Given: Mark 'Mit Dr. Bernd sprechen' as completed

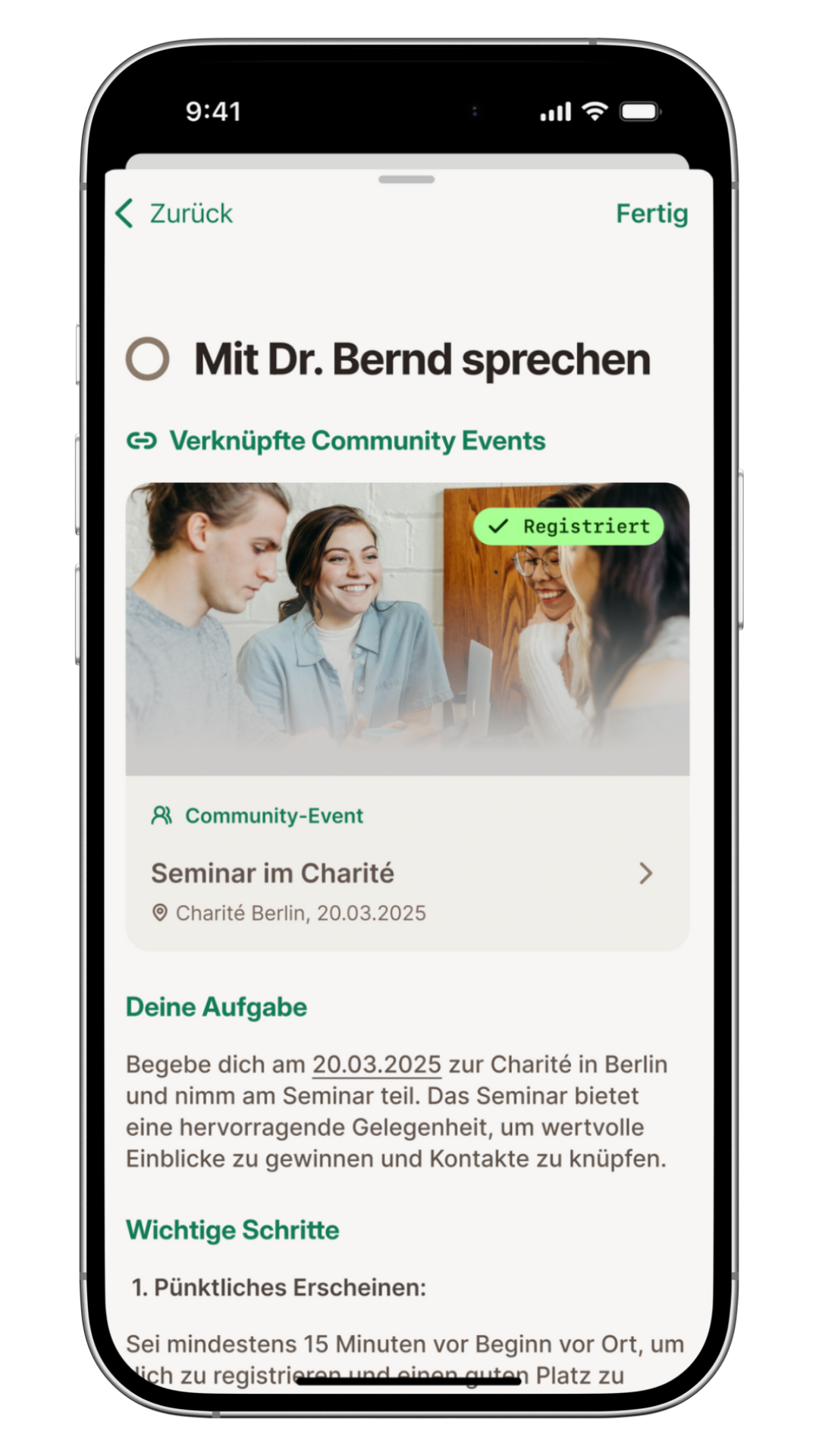Looking at the screenshot, I should tap(147, 359).
